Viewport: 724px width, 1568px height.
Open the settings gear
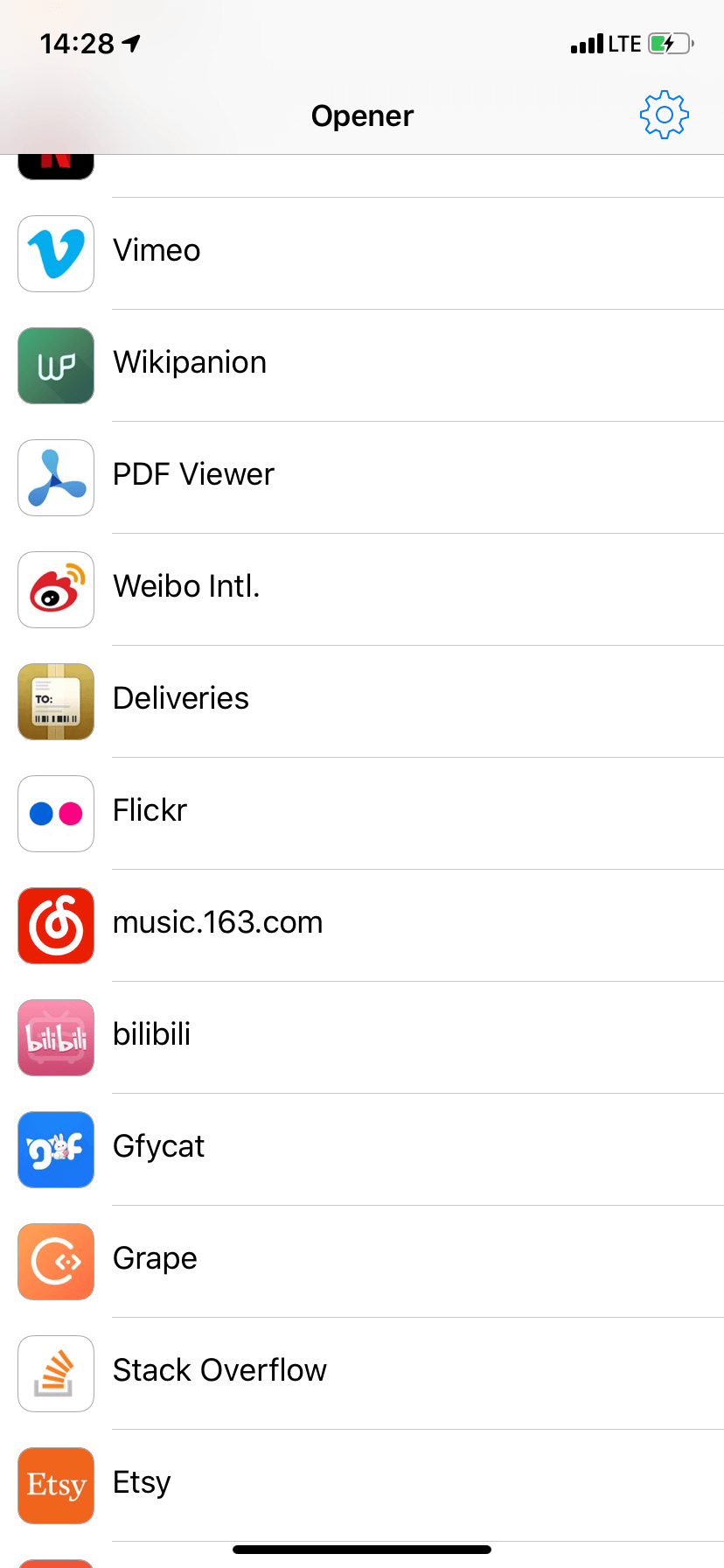point(664,115)
